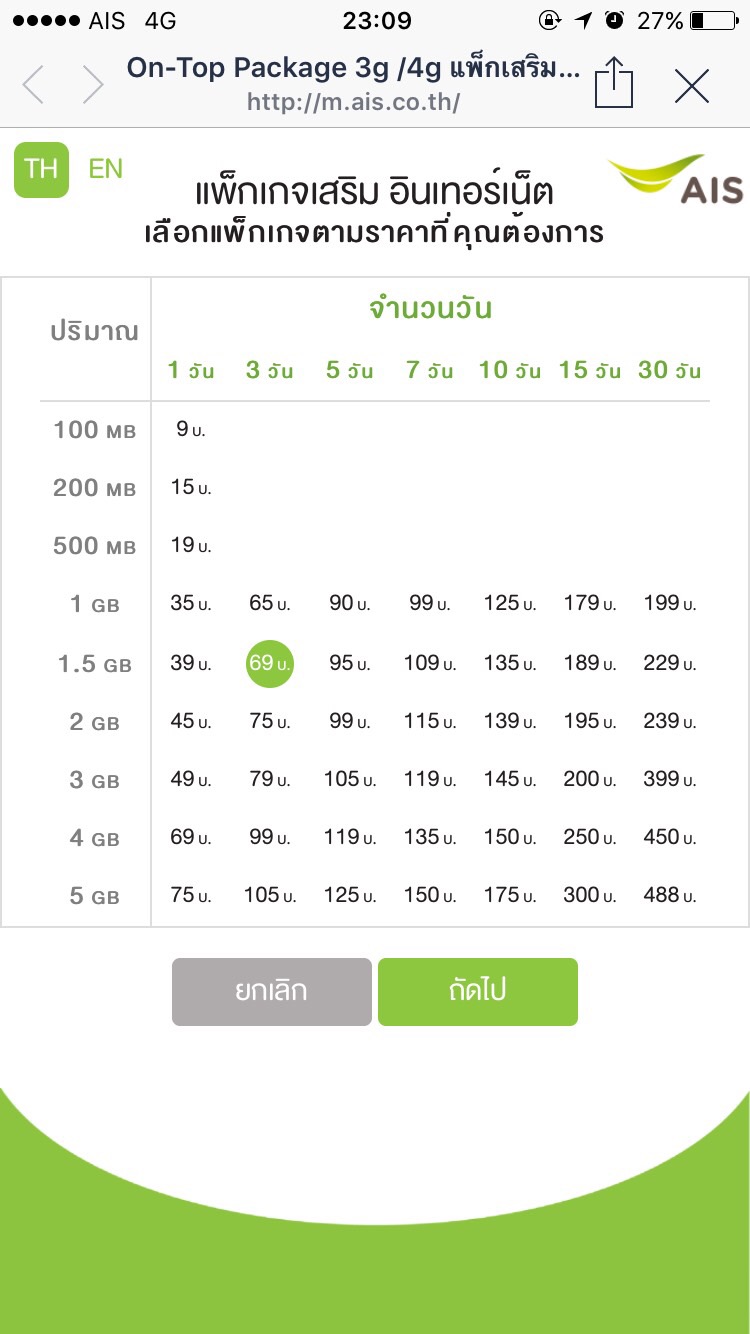Select the TH language button
Viewport: 750px width, 1334px height.
click(41, 169)
